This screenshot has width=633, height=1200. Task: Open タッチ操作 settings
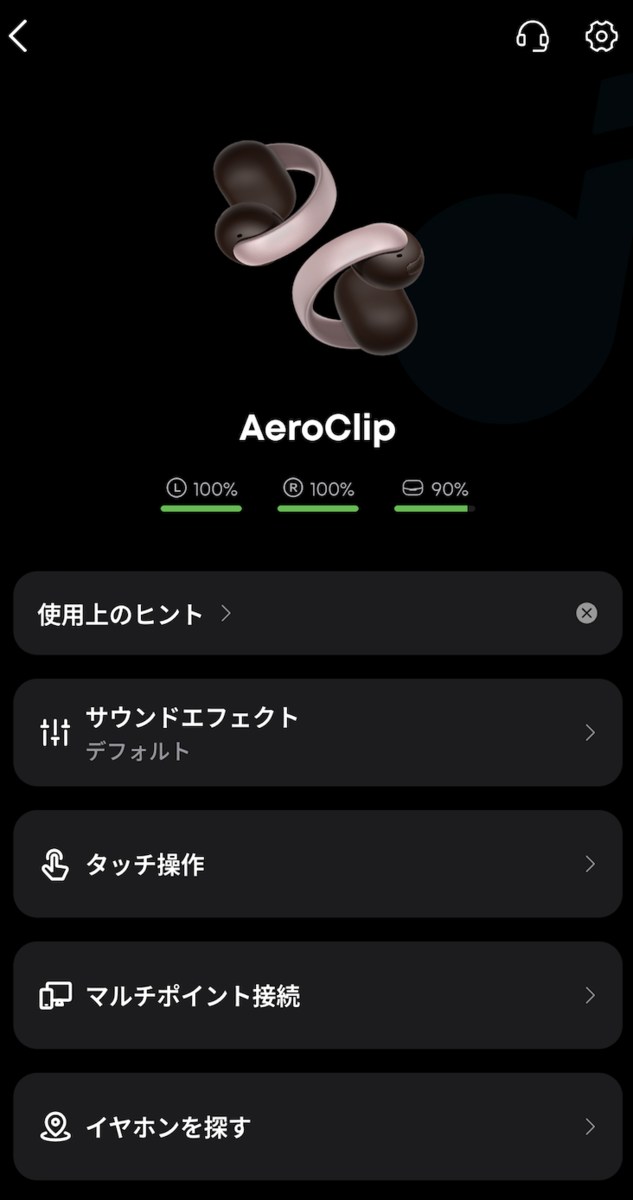click(x=317, y=864)
